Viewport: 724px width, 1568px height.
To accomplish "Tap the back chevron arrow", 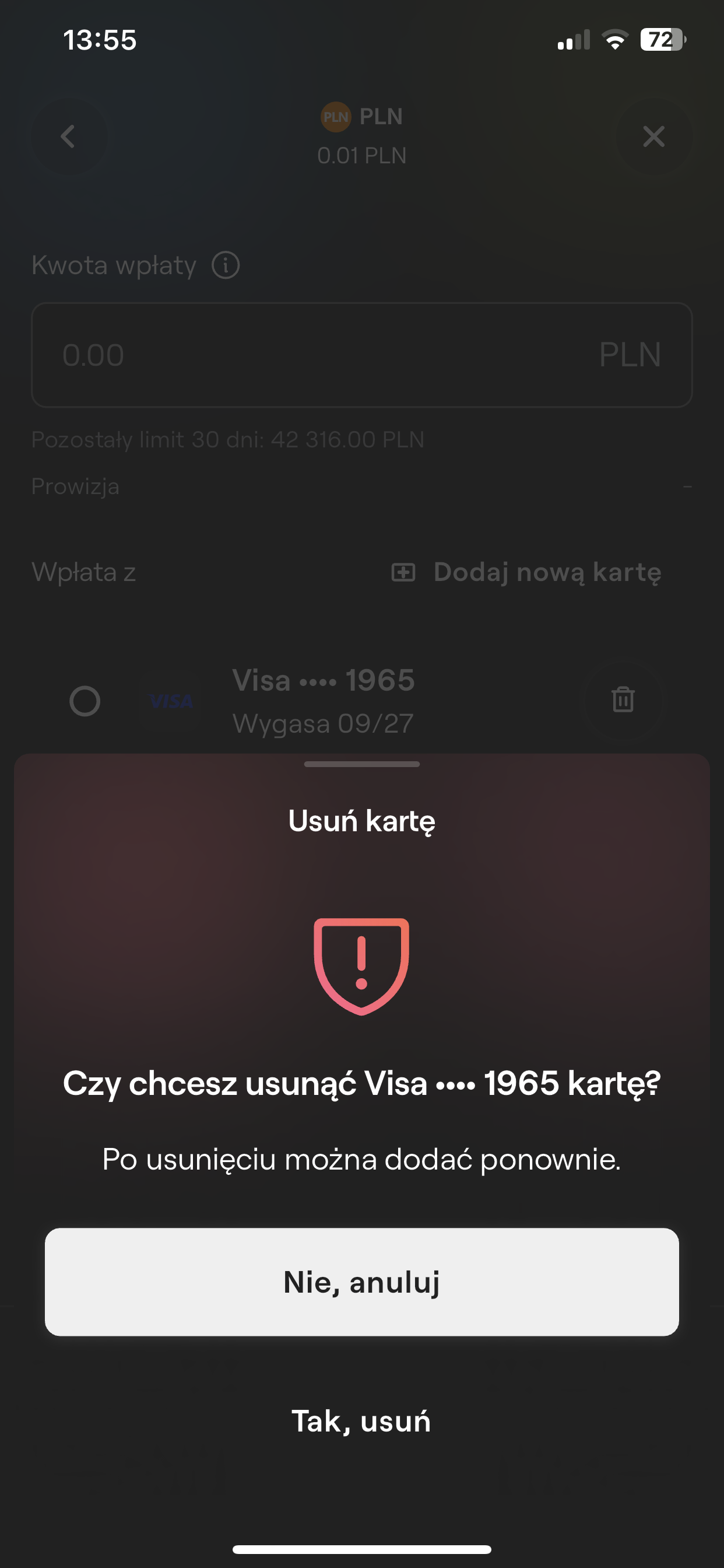I will [x=68, y=136].
